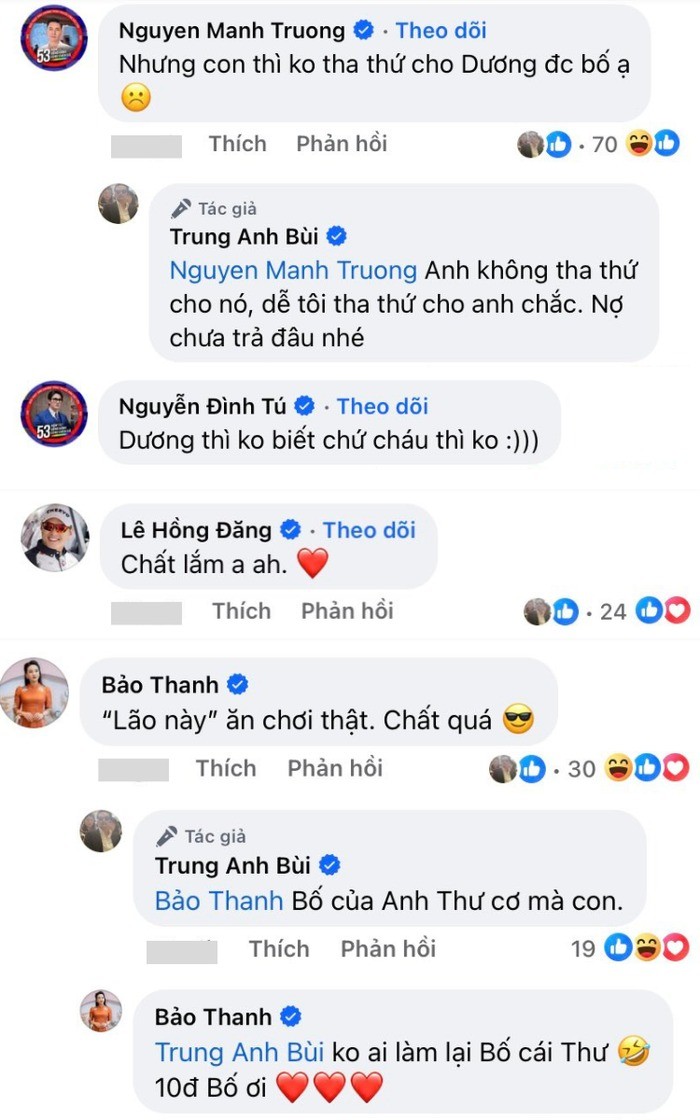
Task: Select Phản hồi under Lê Hồng Đăng's comment
Action: (347, 611)
